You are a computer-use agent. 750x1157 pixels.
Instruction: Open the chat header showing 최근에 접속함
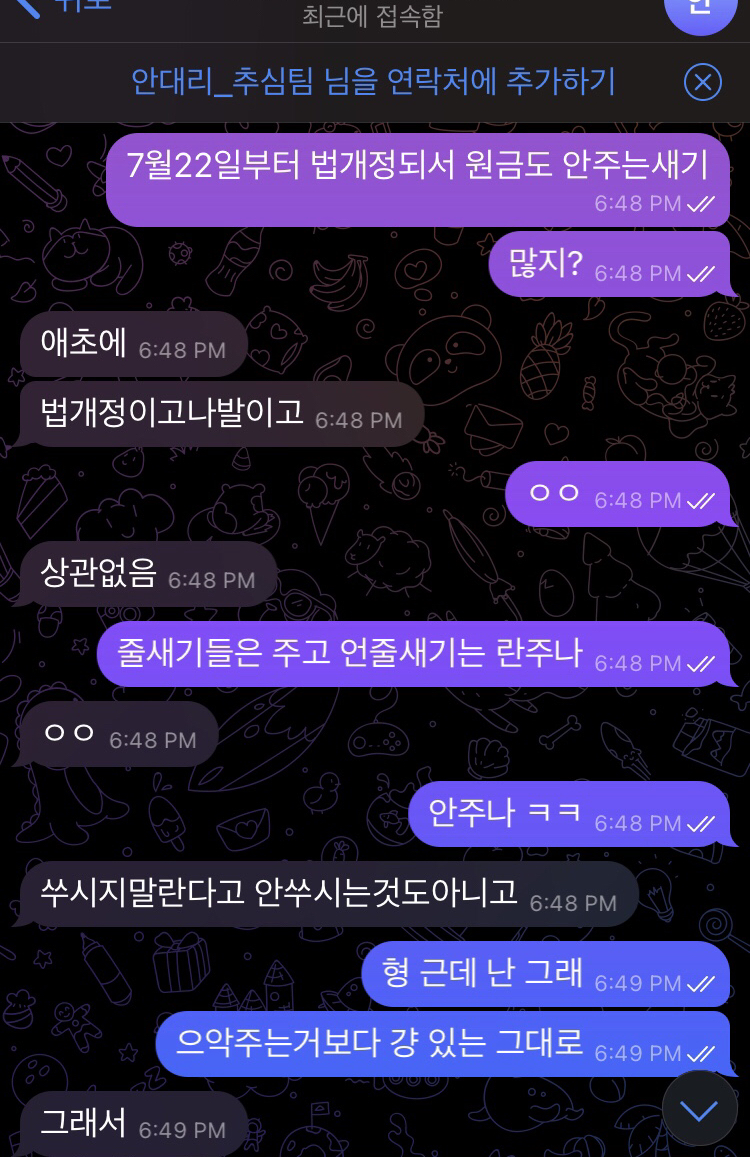click(x=372, y=16)
